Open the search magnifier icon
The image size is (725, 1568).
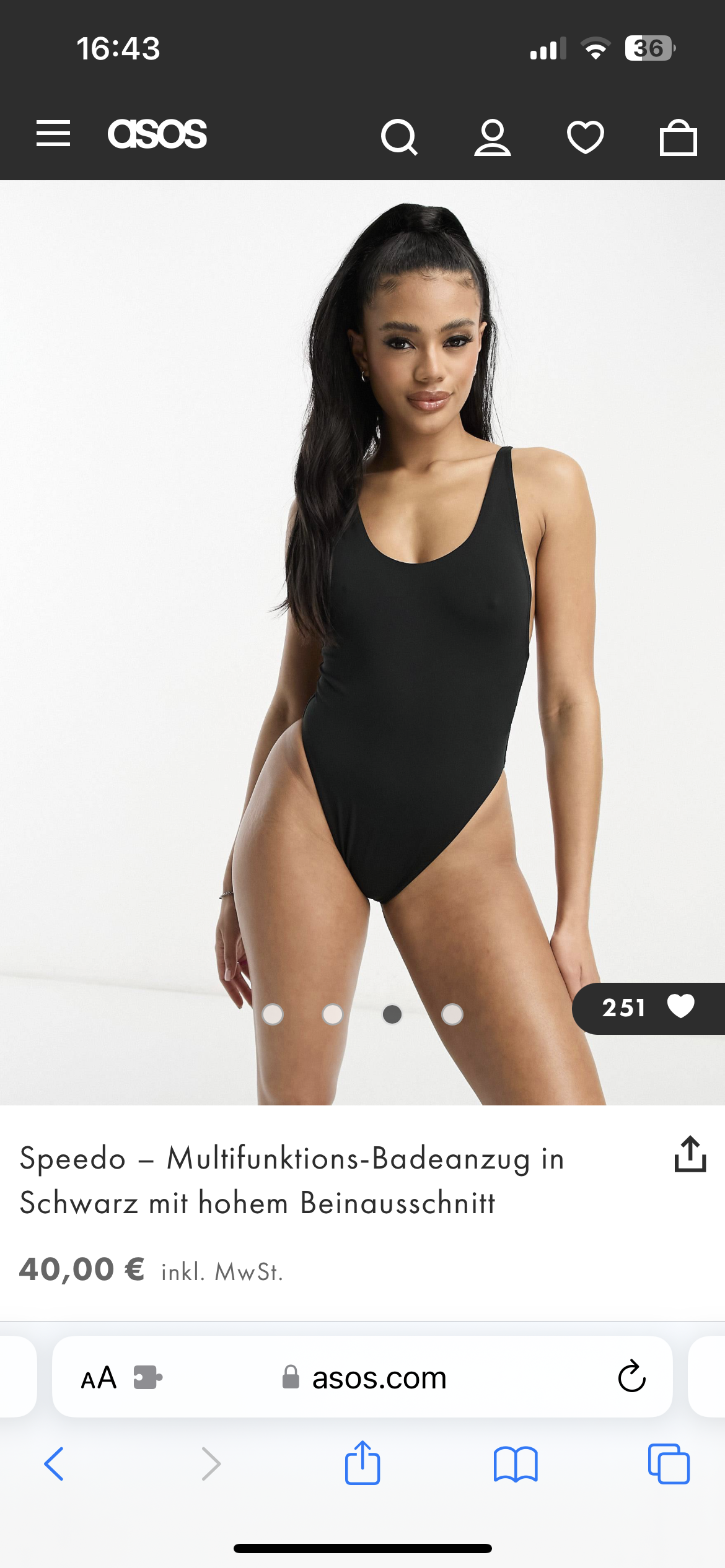tap(400, 137)
